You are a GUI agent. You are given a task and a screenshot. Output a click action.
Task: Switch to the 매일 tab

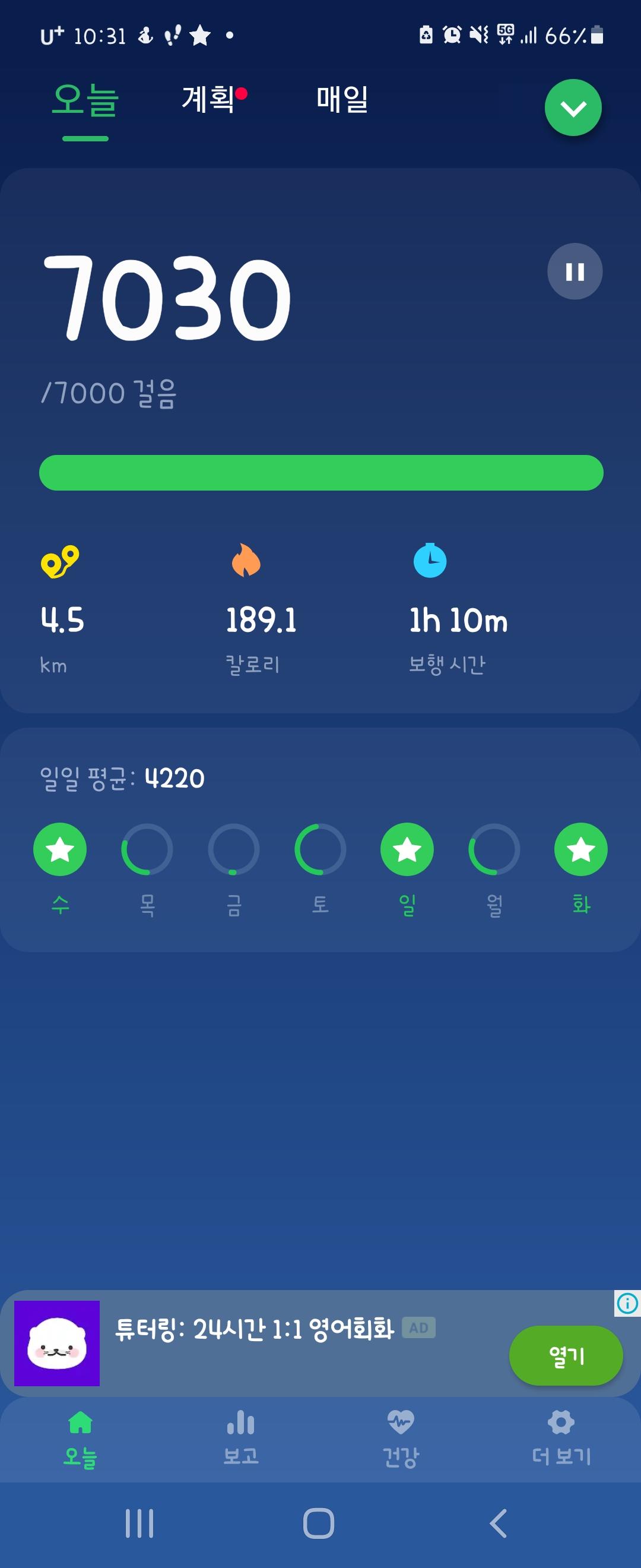pos(342,99)
